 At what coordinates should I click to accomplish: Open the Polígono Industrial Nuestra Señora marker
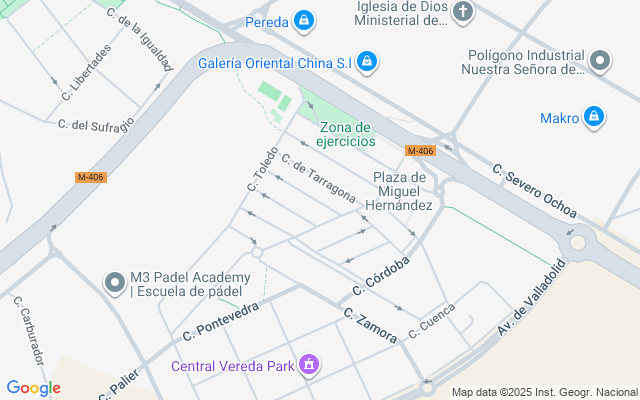pyautogui.click(x=600, y=62)
